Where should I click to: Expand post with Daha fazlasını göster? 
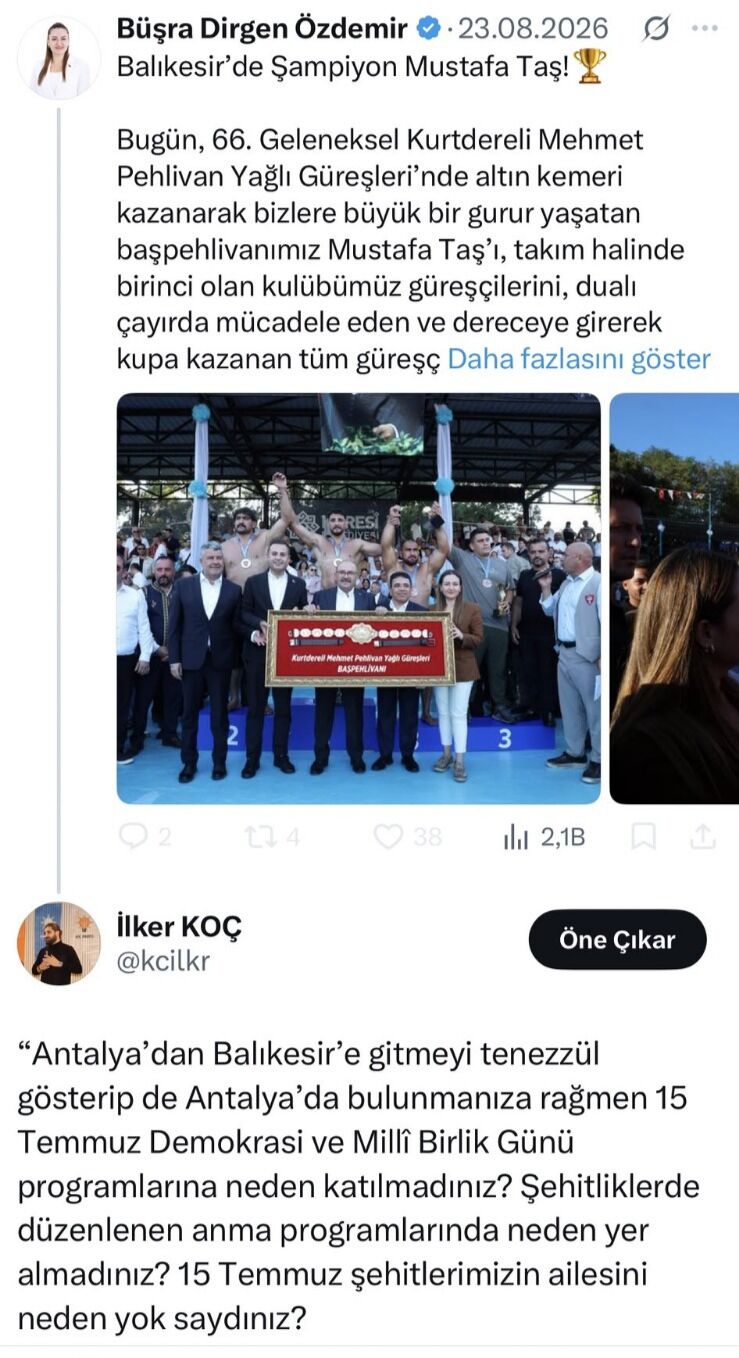point(579,359)
